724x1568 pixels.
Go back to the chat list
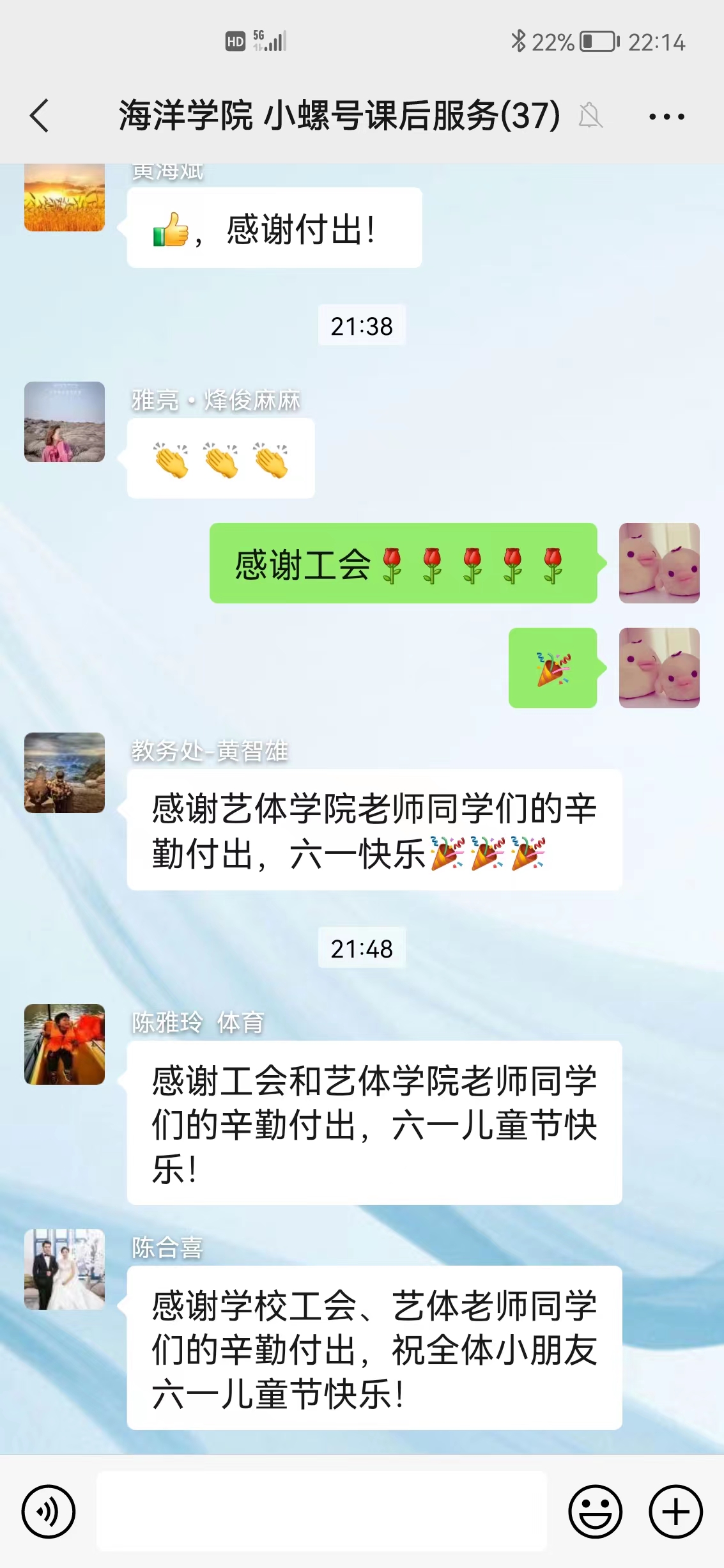(x=40, y=116)
